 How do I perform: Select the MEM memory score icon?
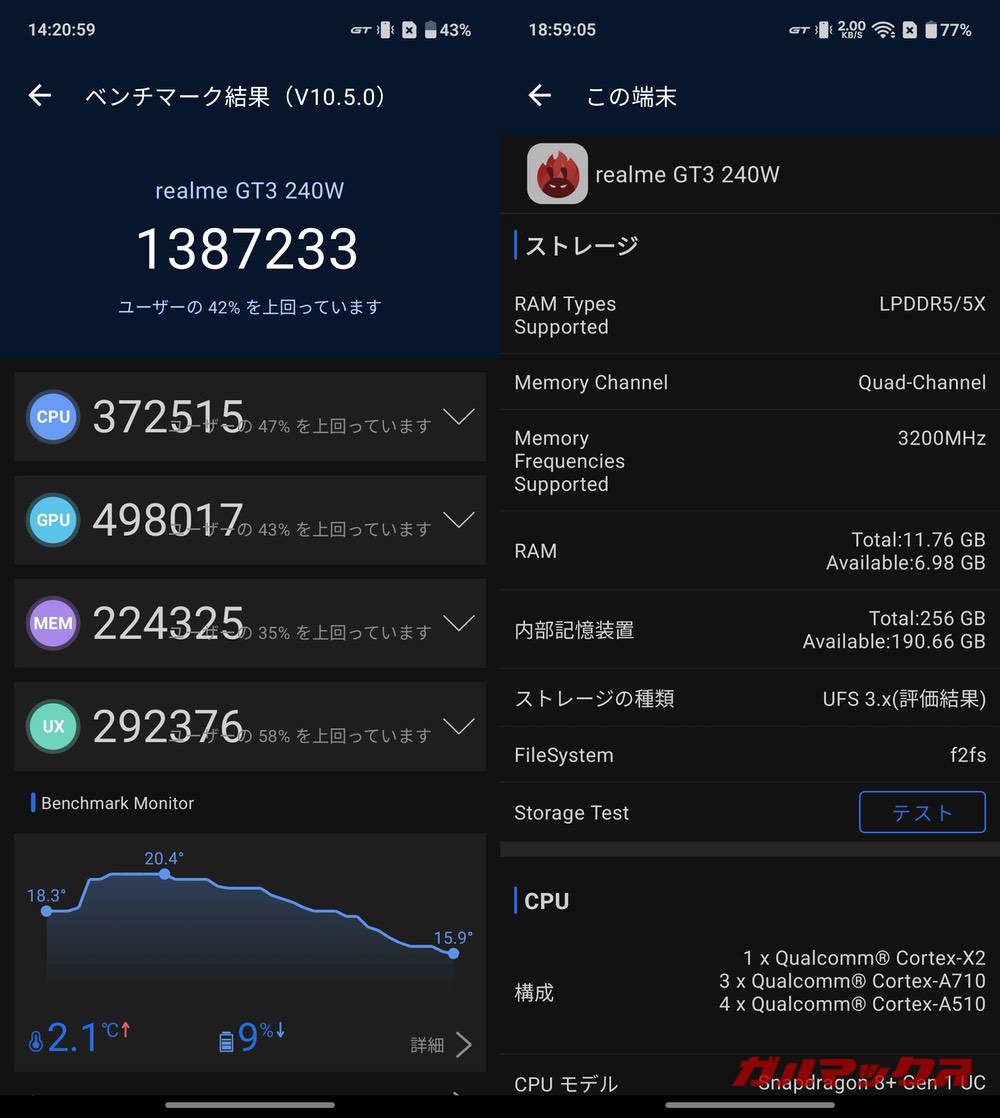pos(52,623)
